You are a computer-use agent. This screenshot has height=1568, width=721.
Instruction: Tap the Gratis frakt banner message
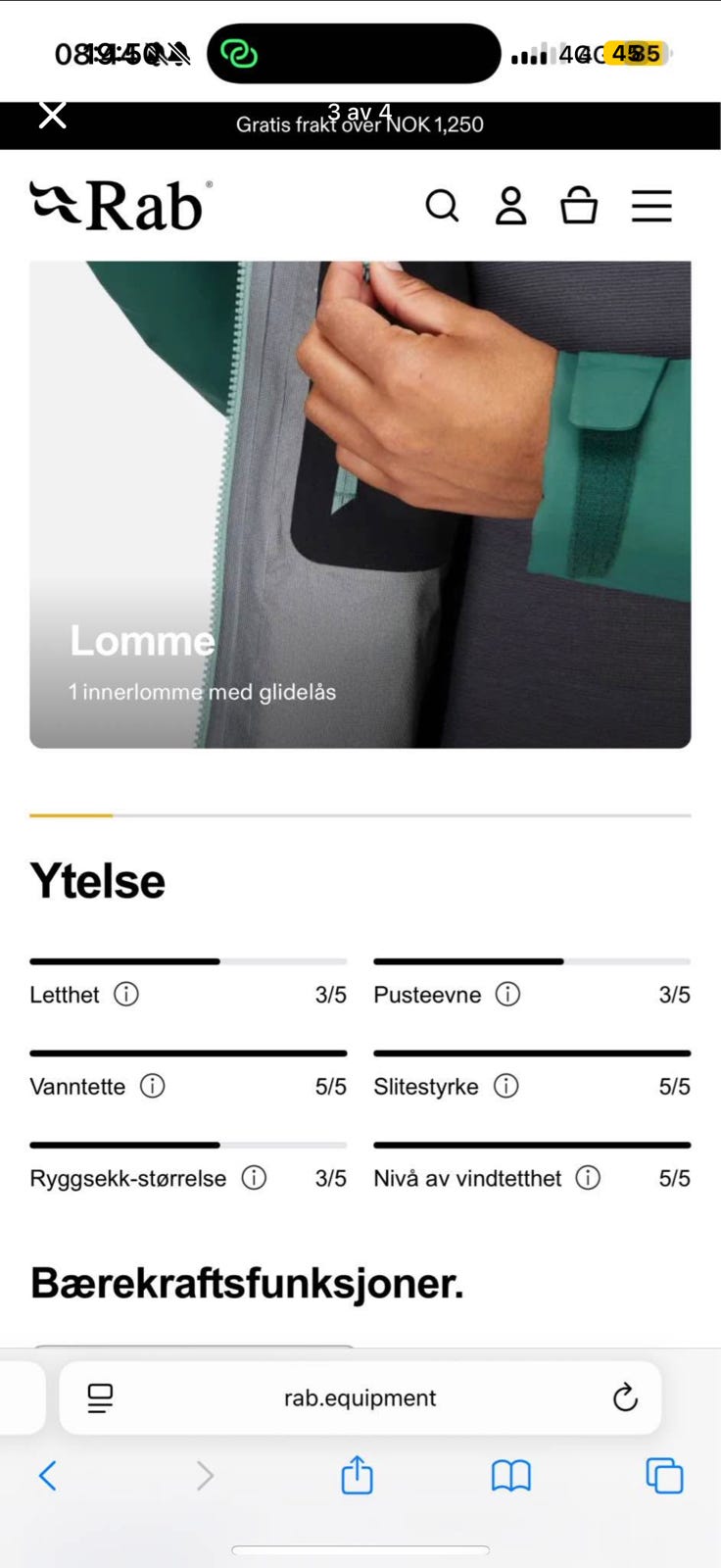(360, 124)
